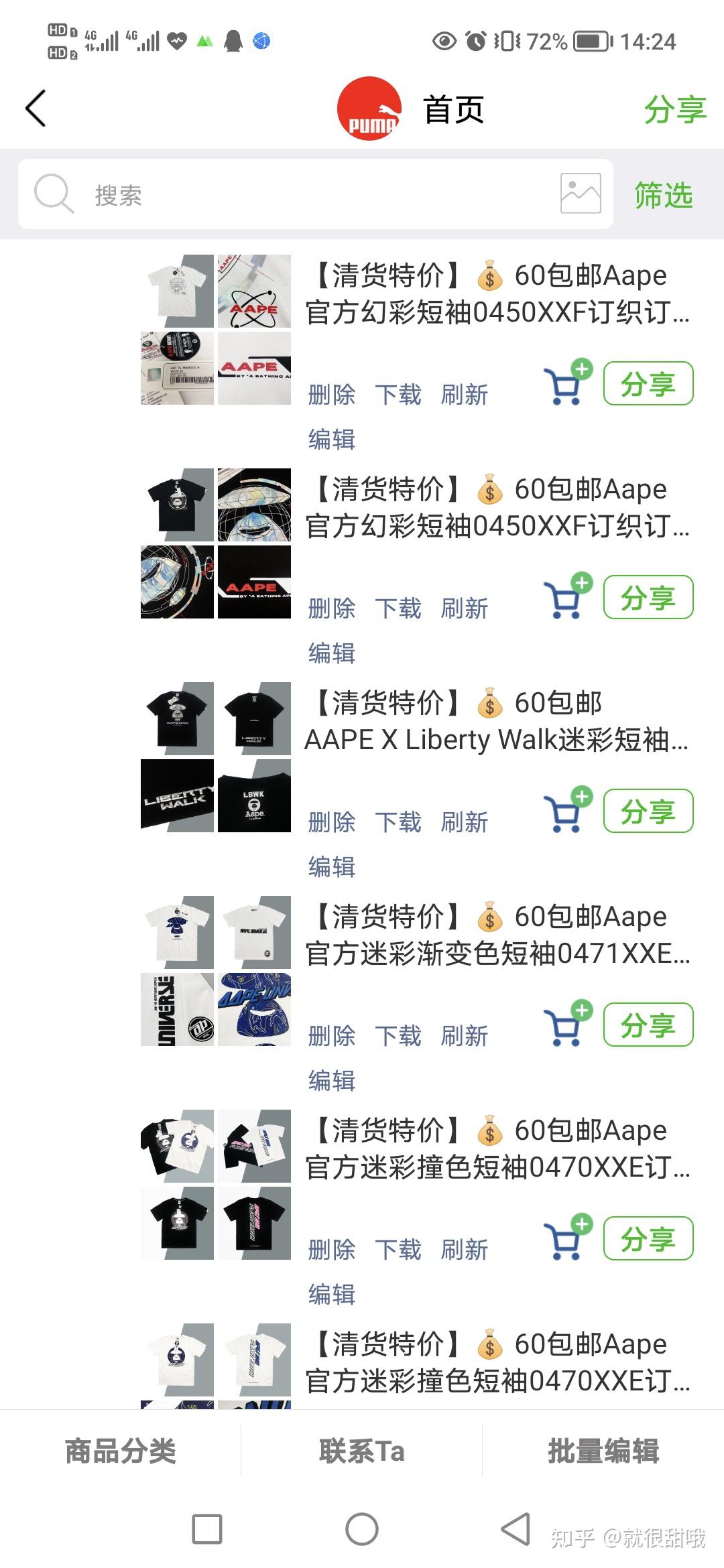Enter 批量编辑 batch edit mode
The width and height of the screenshot is (724, 1568).
[x=603, y=1451]
